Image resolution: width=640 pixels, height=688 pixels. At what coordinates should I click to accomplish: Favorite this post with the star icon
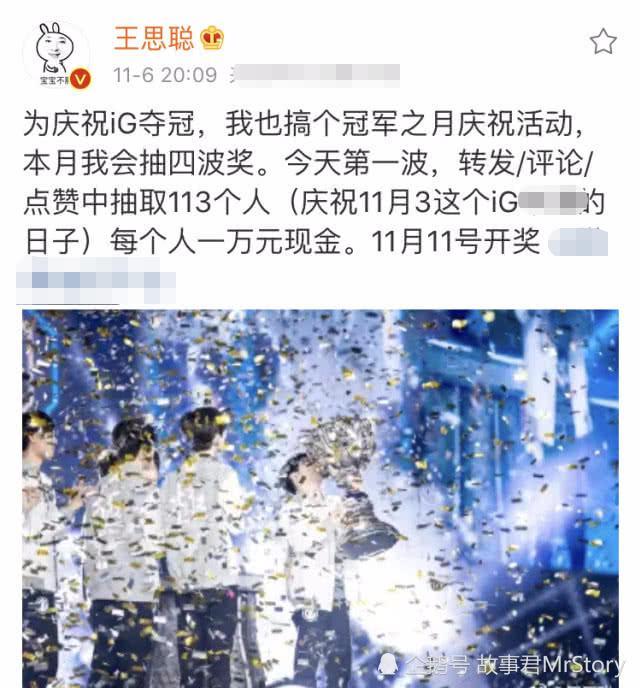[x=603, y=41]
